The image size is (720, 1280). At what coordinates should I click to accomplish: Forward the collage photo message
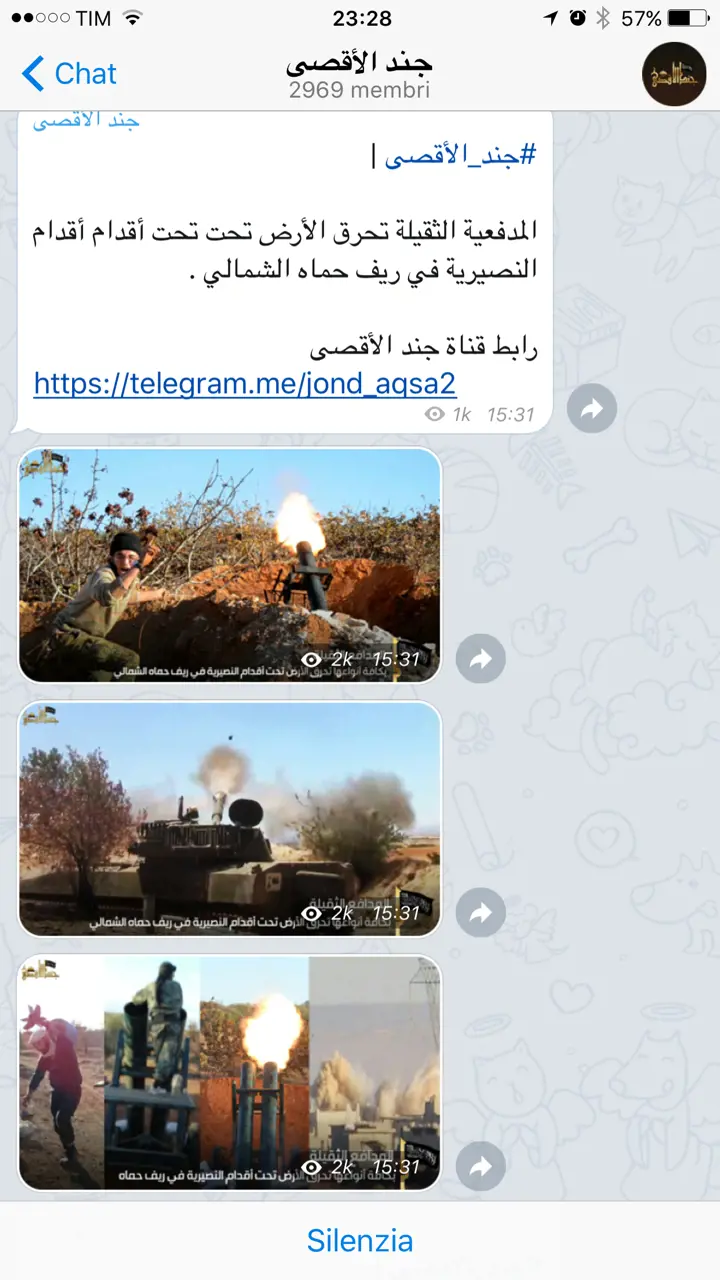[481, 1166]
